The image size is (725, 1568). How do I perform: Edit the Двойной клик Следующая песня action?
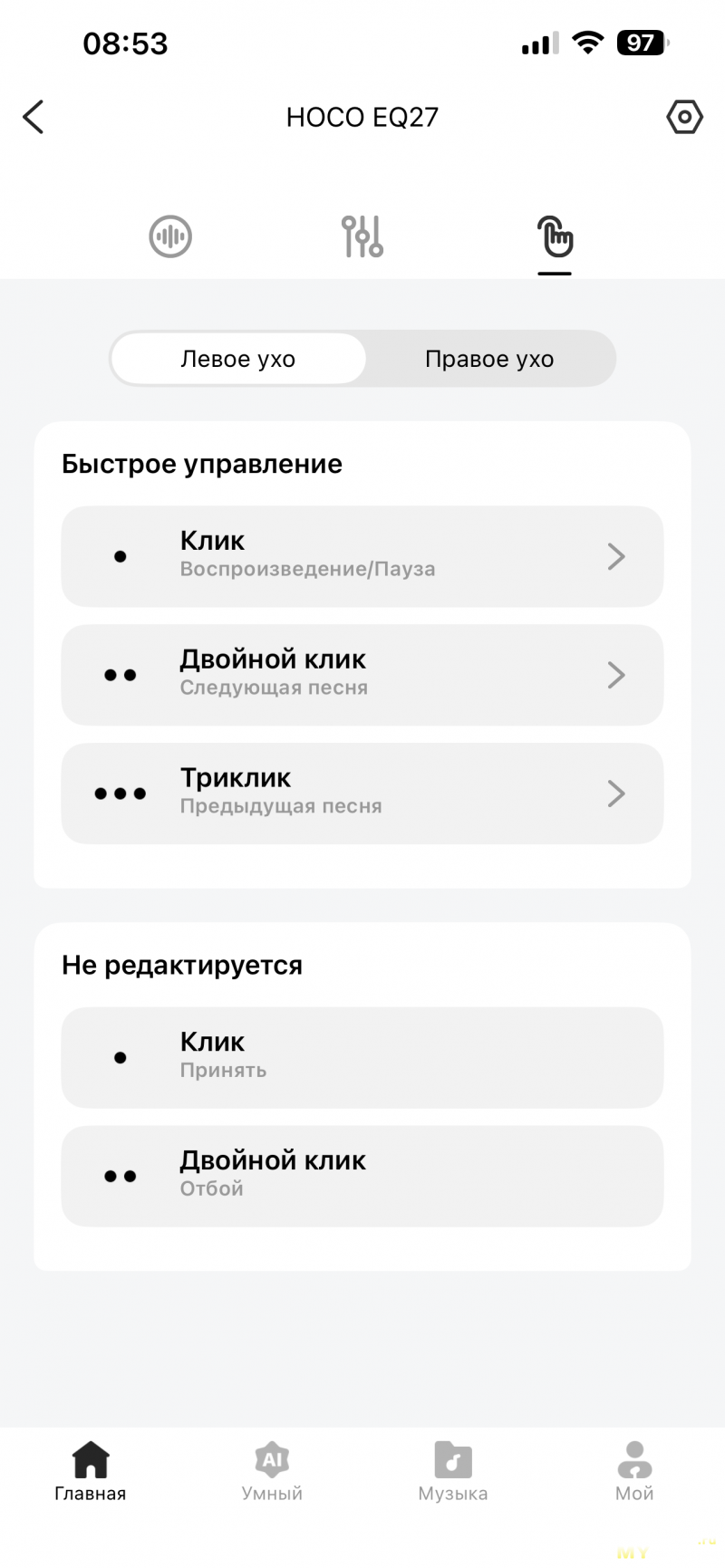coord(362,675)
